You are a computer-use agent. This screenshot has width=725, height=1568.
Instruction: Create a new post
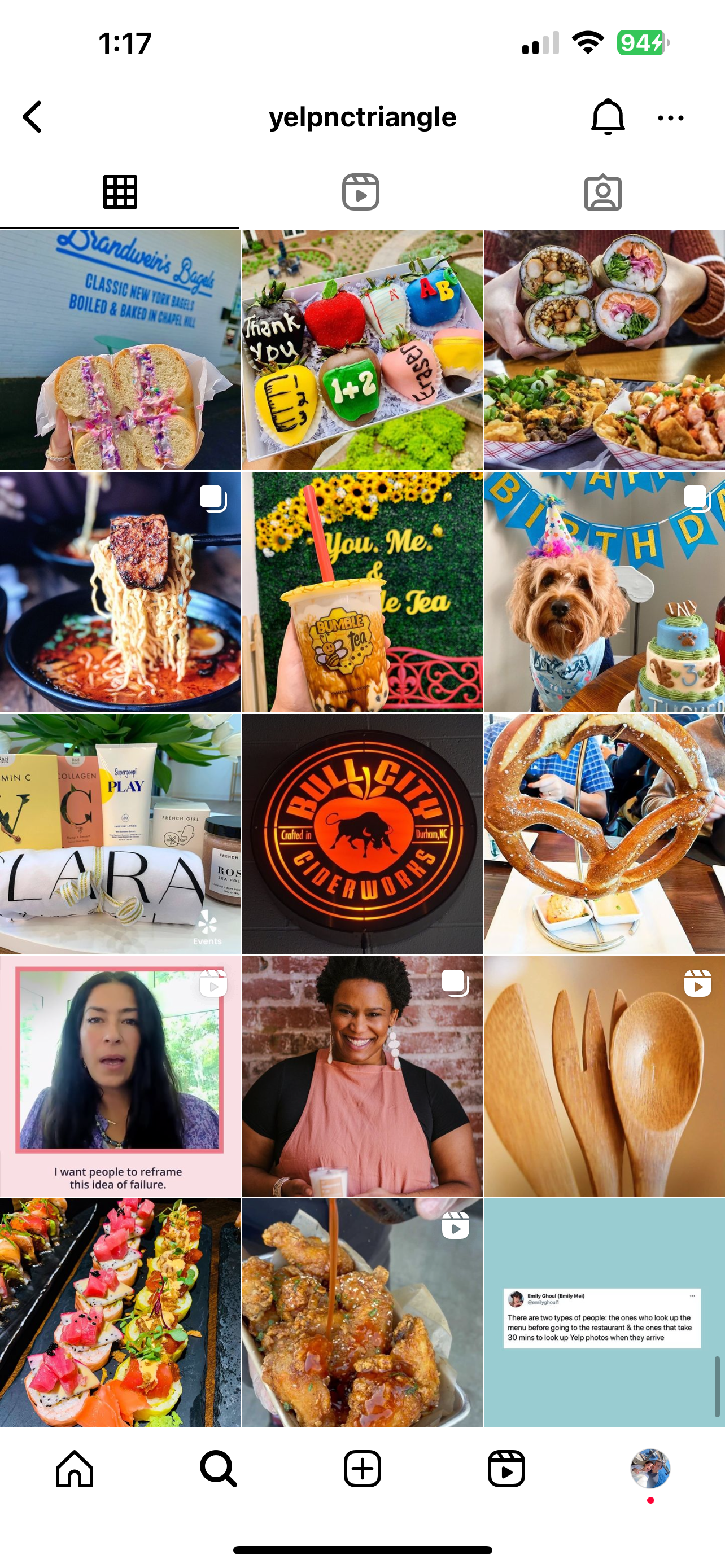362,1468
